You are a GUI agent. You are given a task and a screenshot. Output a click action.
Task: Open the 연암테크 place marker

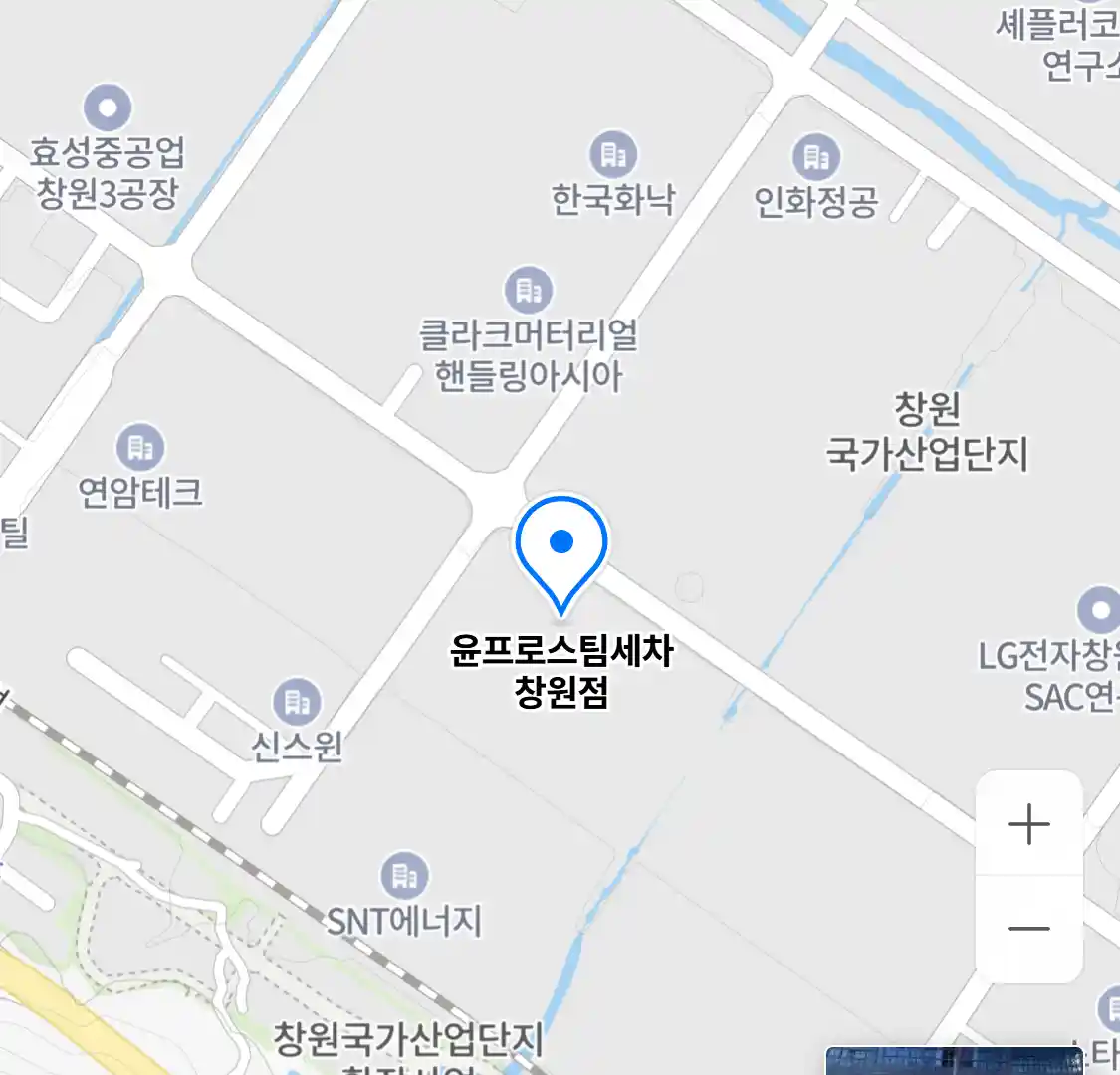(140, 448)
